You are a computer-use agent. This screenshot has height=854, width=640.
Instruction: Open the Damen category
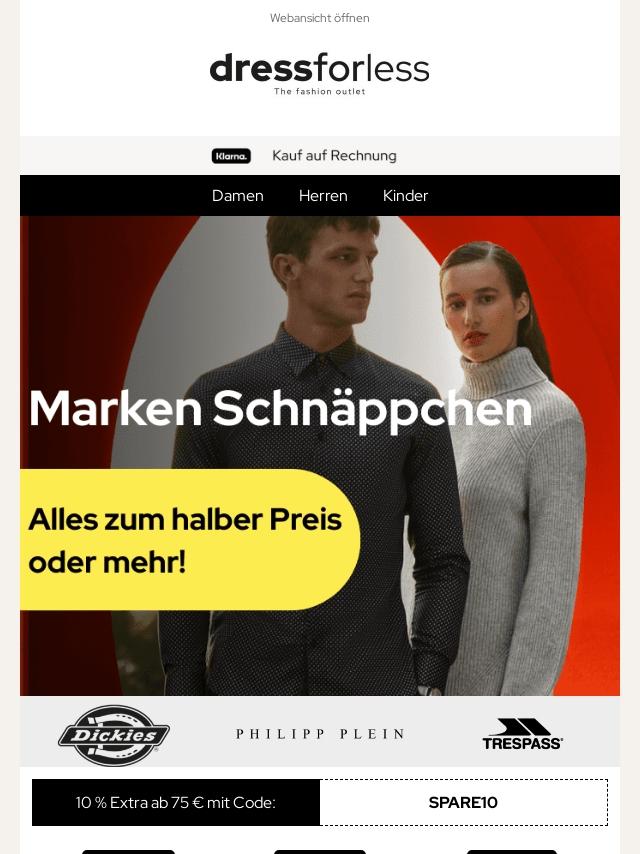pyautogui.click(x=238, y=196)
